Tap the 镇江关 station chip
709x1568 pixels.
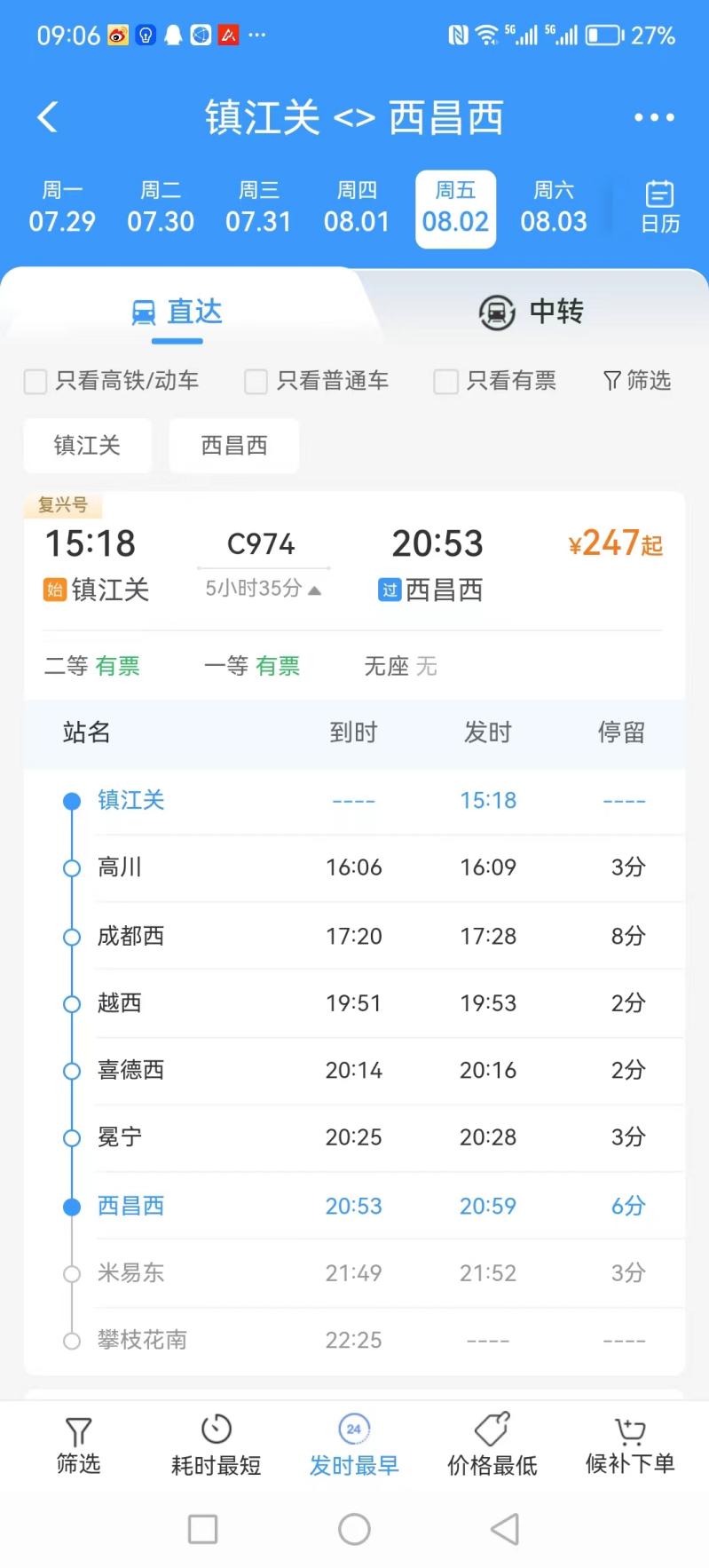[x=87, y=445]
